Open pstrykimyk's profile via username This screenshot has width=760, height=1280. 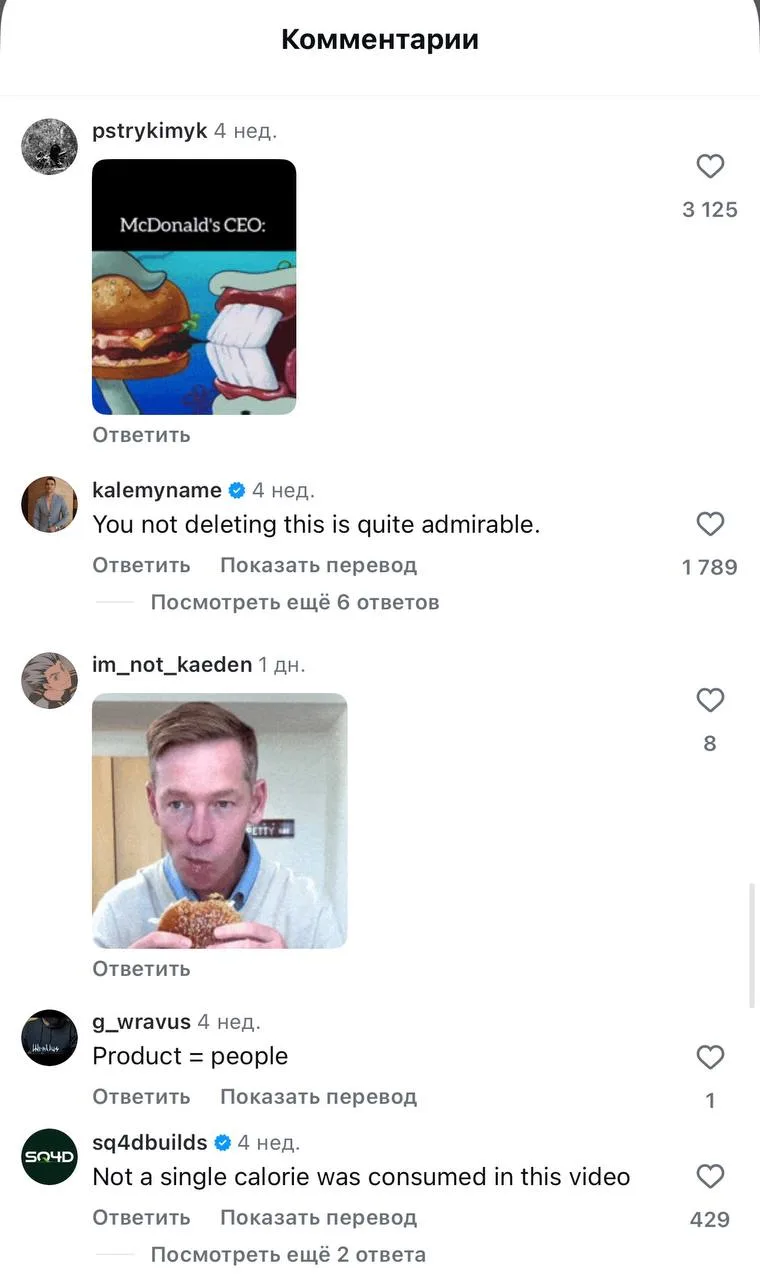[x=149, y=131]
